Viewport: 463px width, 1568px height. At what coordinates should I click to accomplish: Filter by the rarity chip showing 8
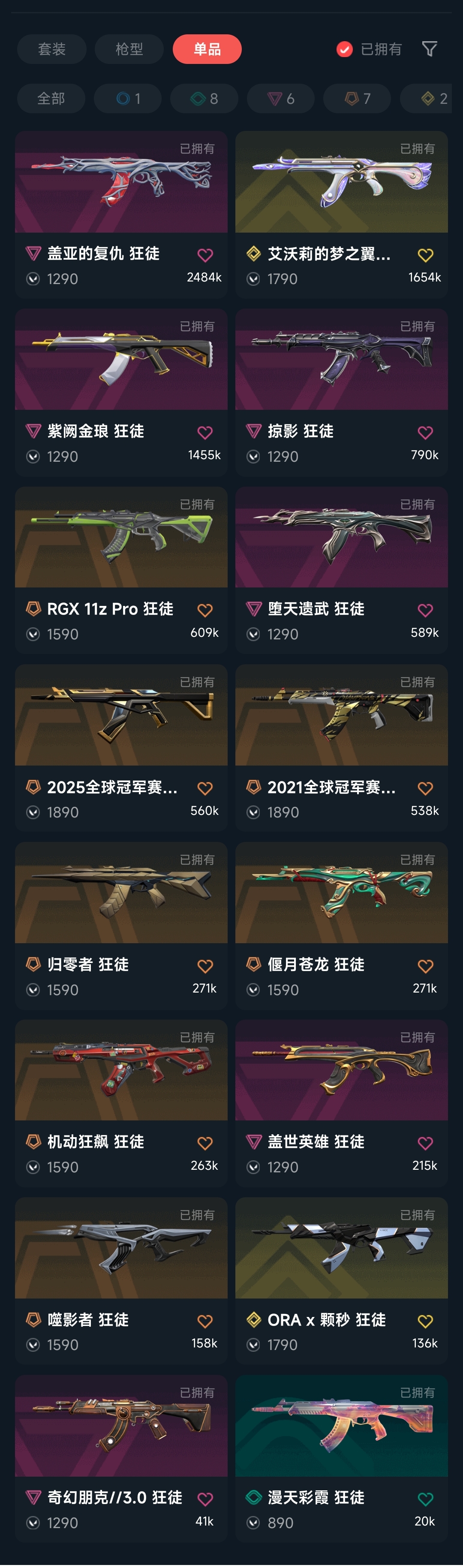[204, 99]
